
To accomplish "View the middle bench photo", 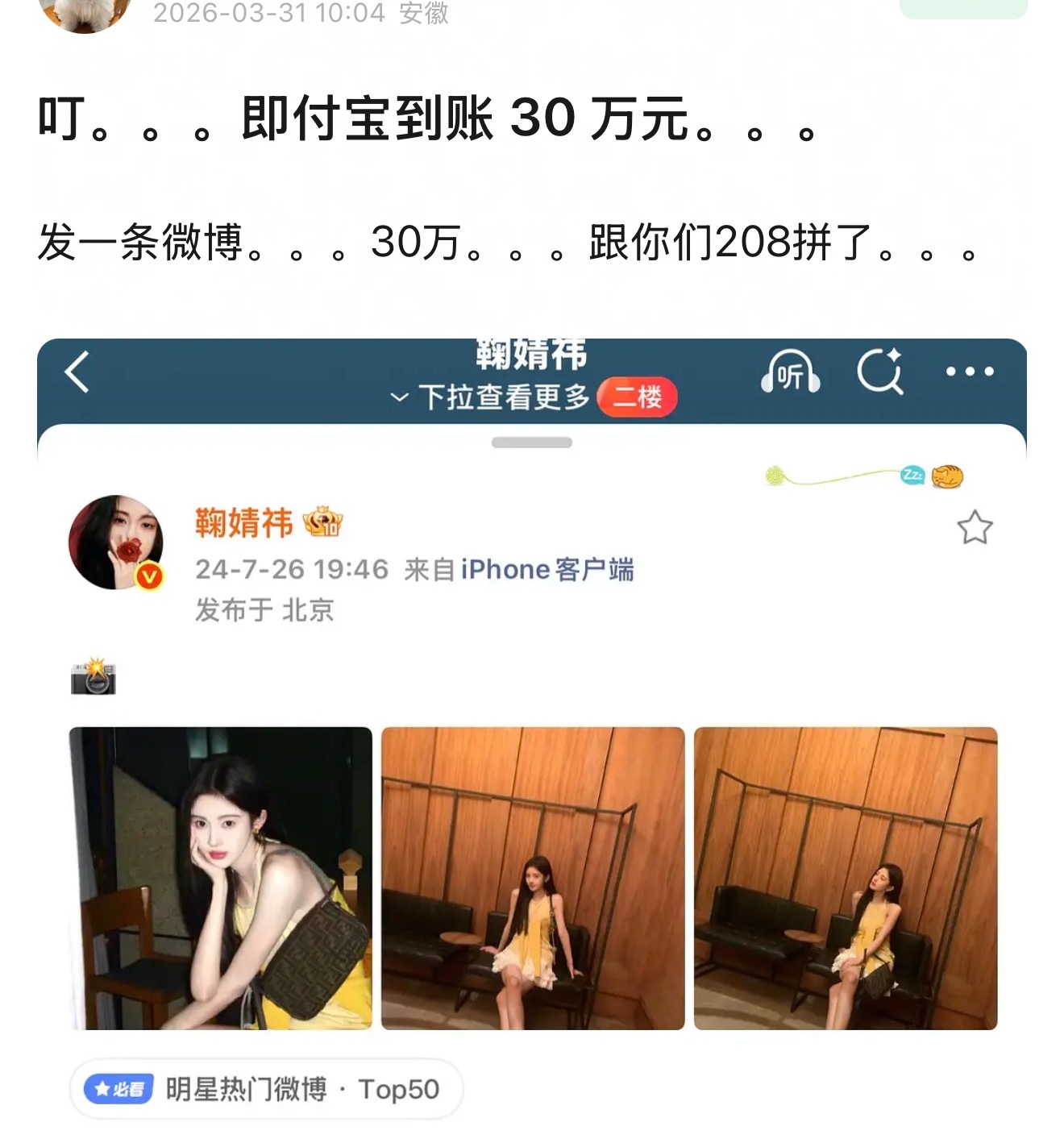I will click(532, 879).
